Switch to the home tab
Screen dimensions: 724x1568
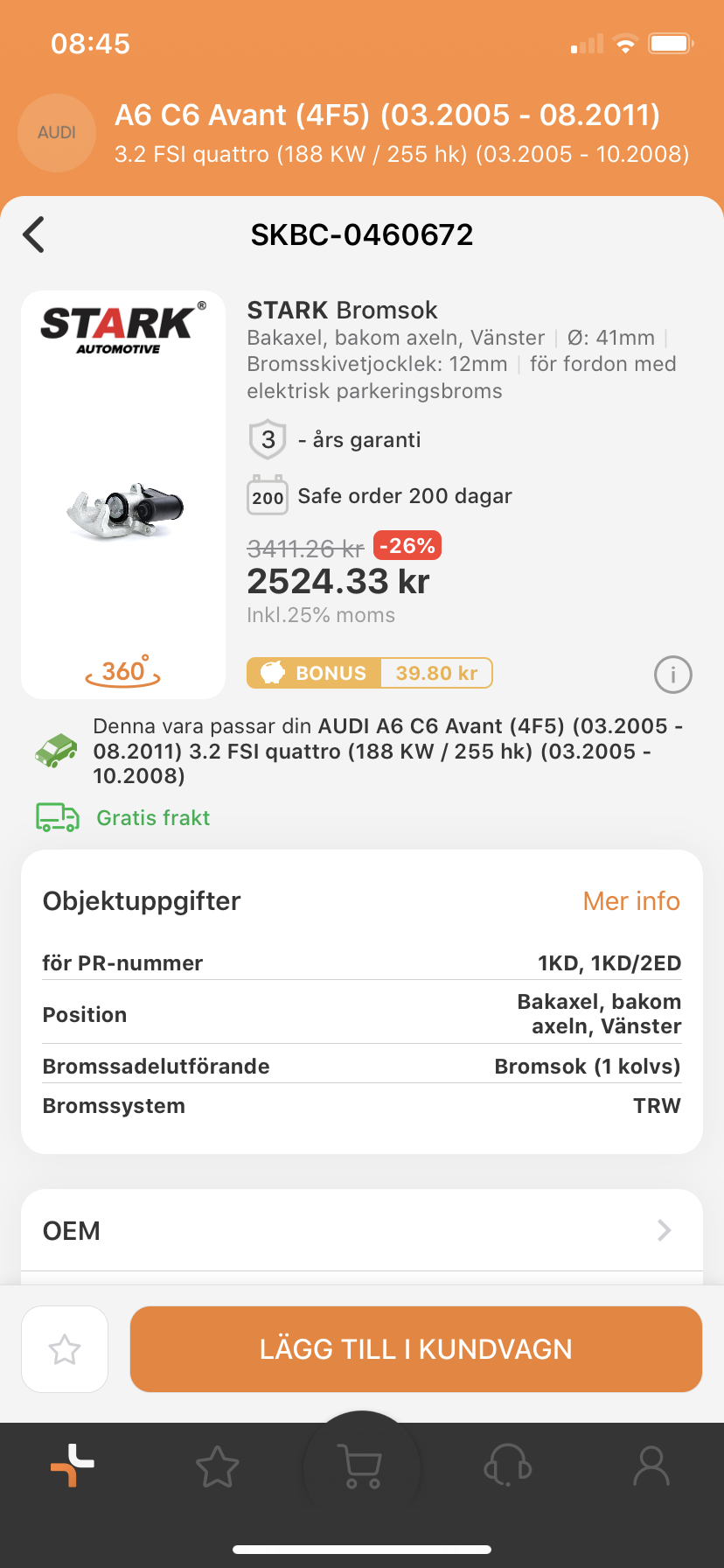click(x=73, y=1466)
